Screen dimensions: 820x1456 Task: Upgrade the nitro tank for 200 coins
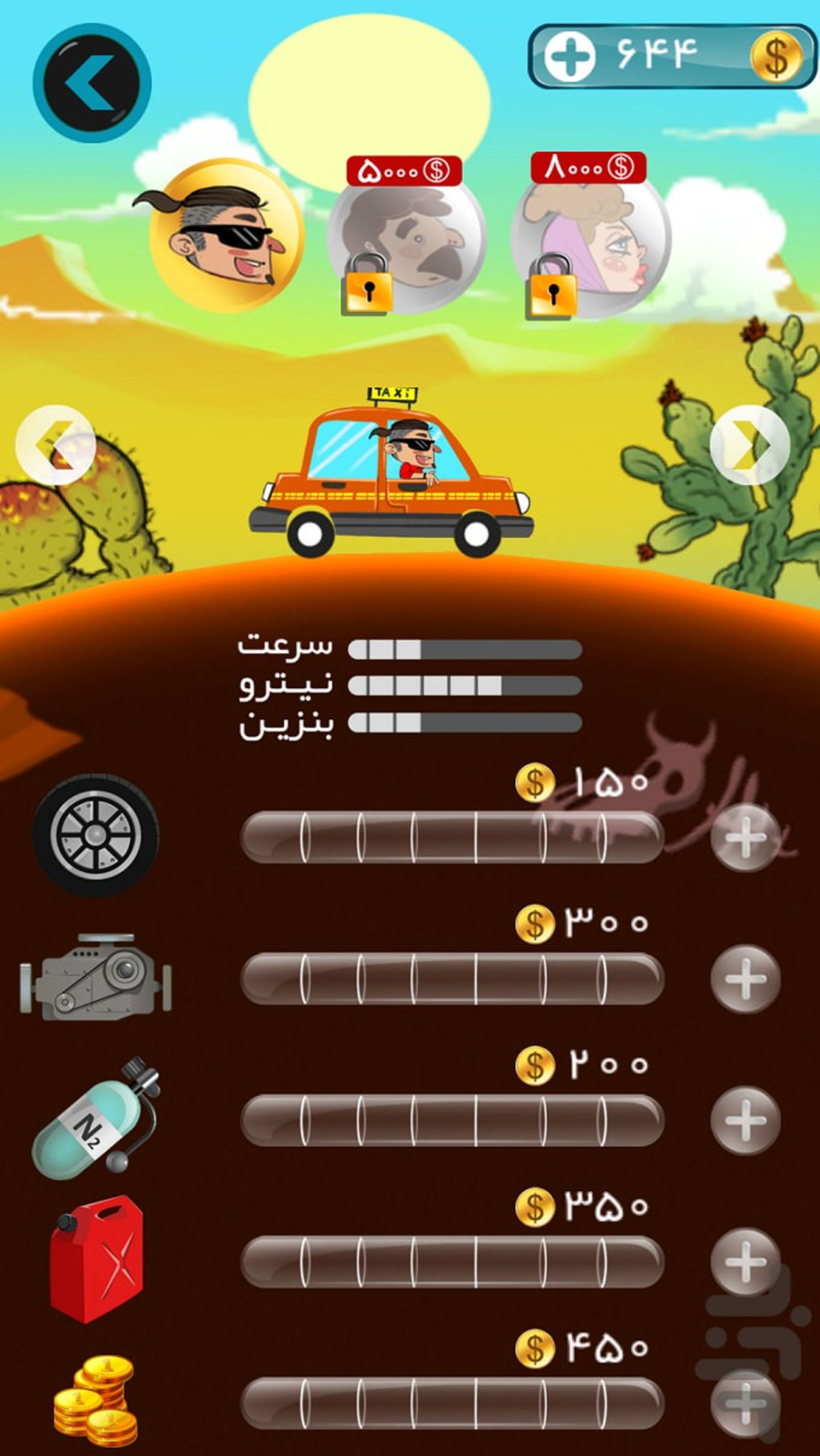[x=745, y=1120]
